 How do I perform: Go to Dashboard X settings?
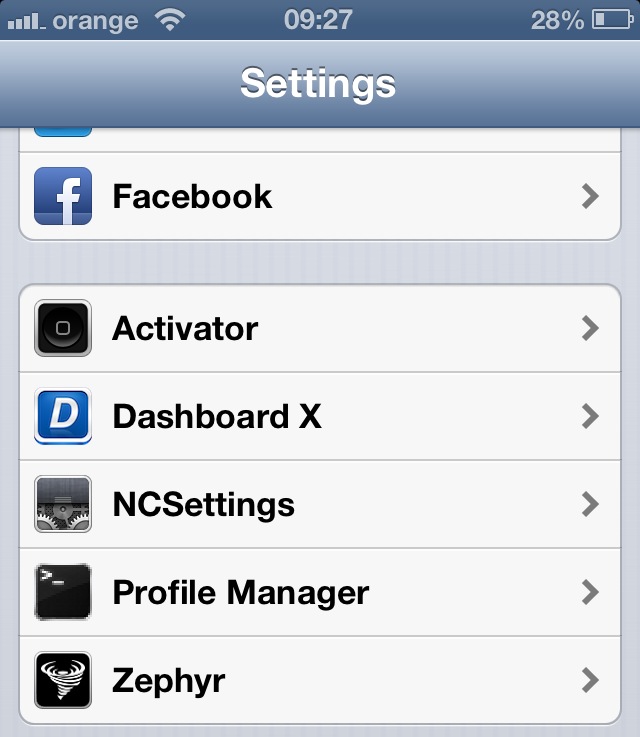pos(320,416)
